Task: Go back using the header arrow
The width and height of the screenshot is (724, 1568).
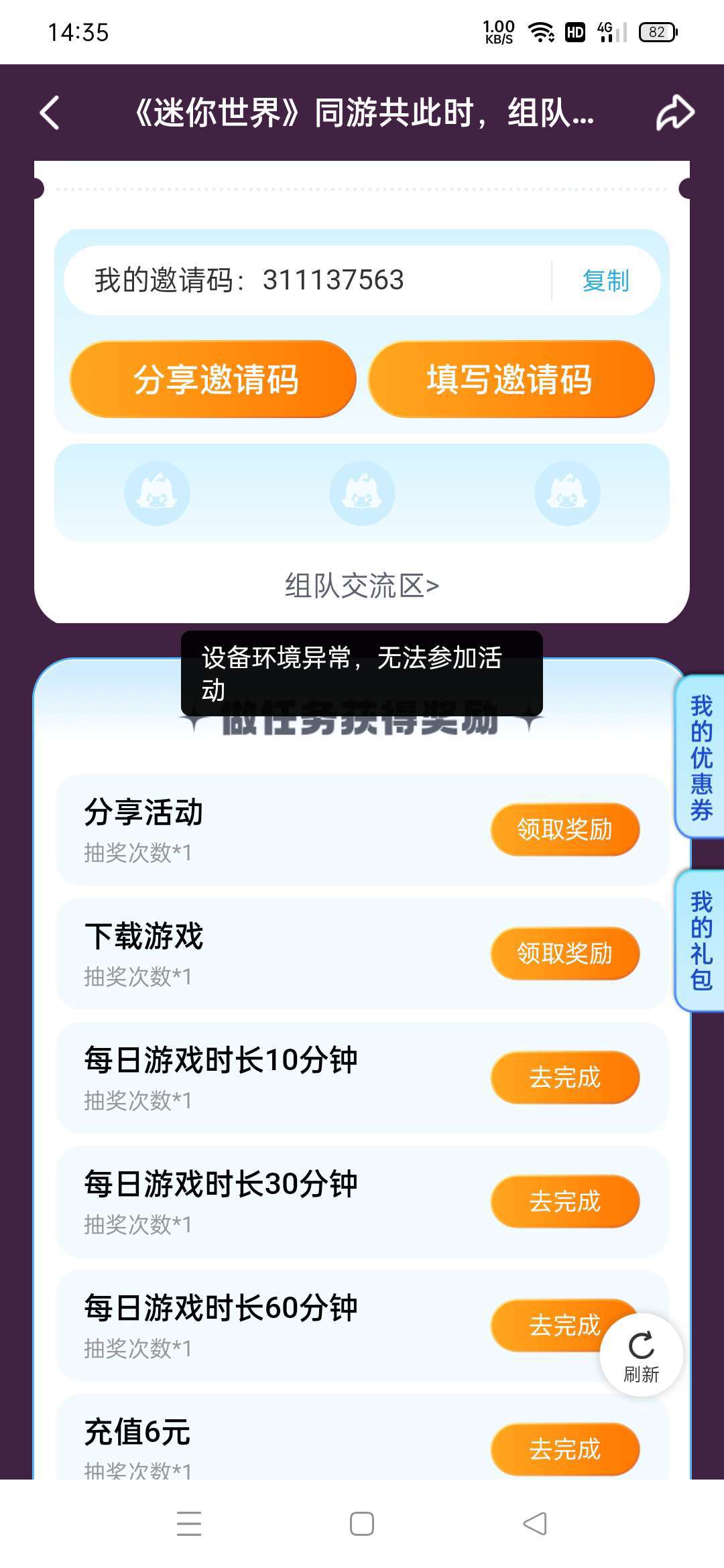Action: pyautogui.click(x=50, y=113)
